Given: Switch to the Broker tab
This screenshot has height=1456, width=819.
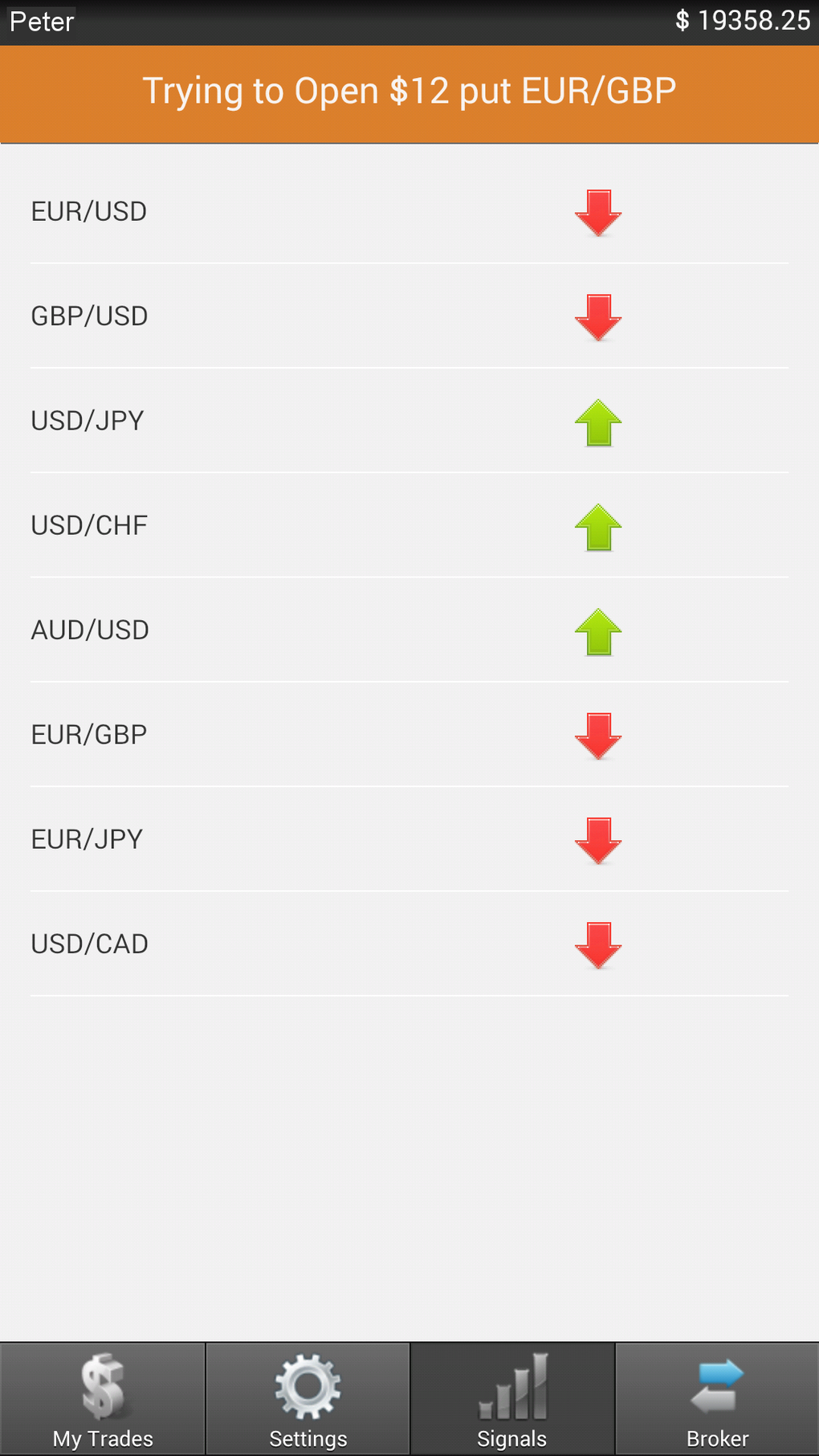Looking at the screenshot, I should (x=717, y=1399).
